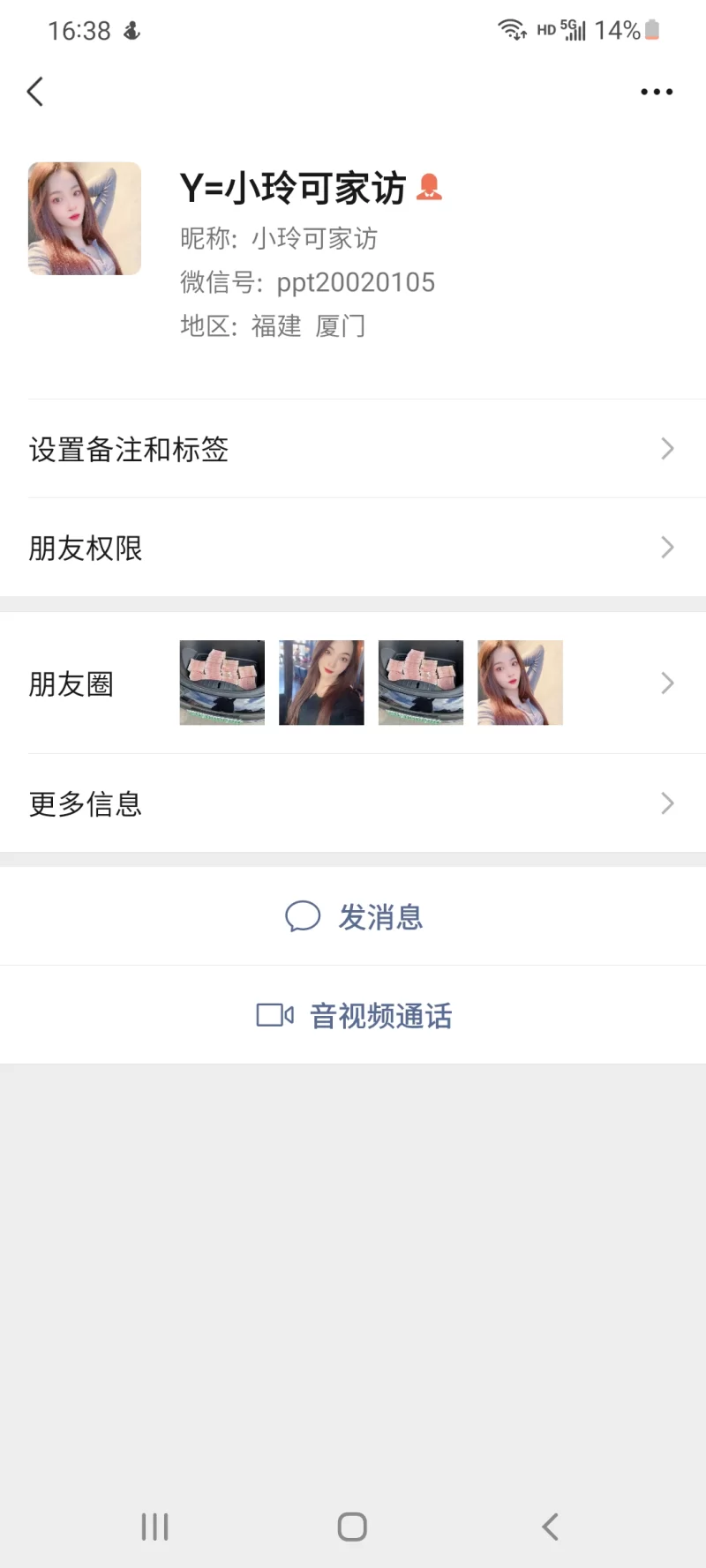This screenshot has width=706, height=1568.
Task: Open system recent apps
Action: tap(155, 1527)
